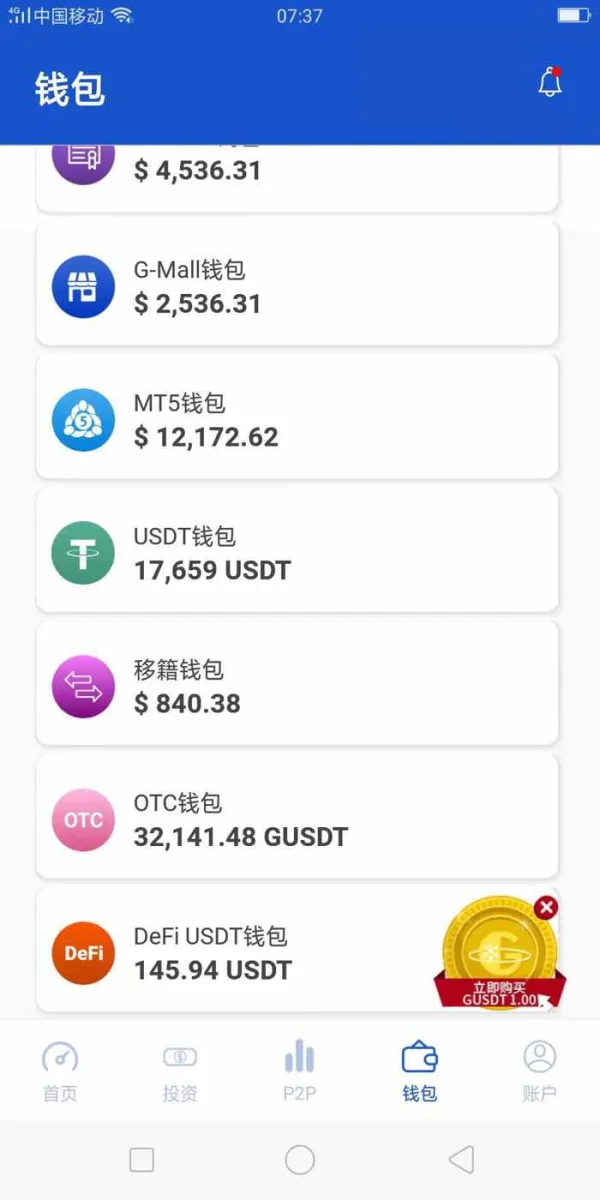Tap the system home circle
Screen dimensions: 600x1200
click(x=300, y=1160)
